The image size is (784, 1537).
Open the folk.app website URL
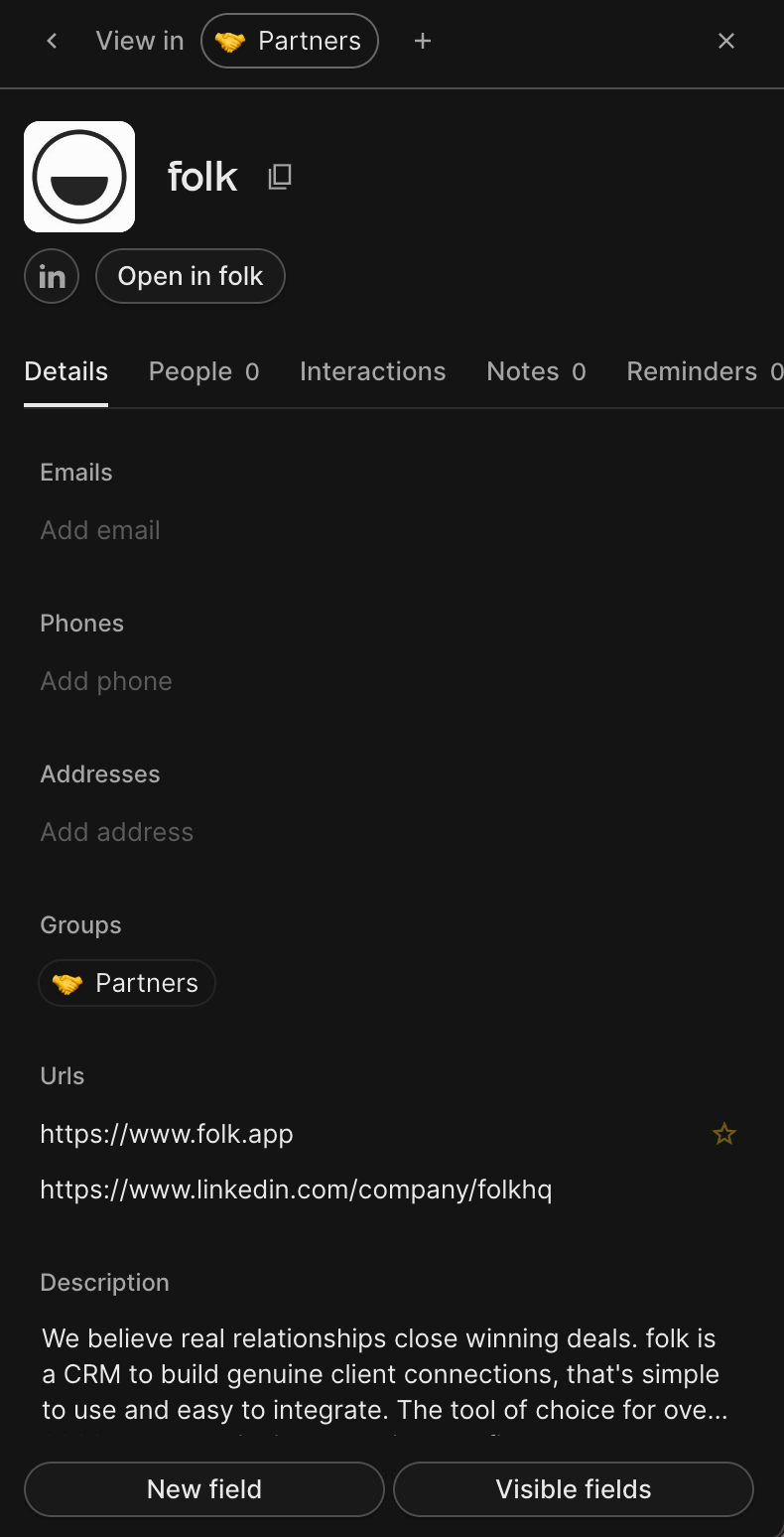[167, 1134]
